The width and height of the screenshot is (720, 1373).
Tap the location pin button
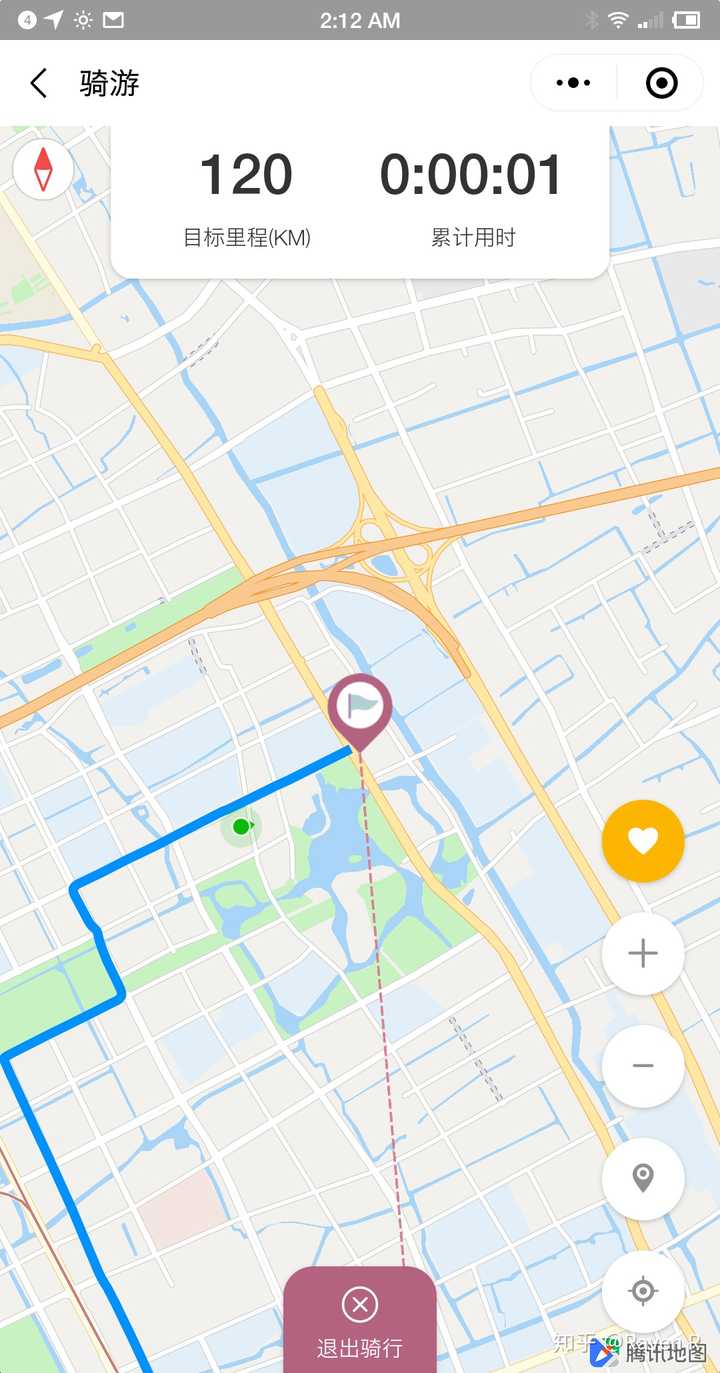click(x=643, y=1178)
